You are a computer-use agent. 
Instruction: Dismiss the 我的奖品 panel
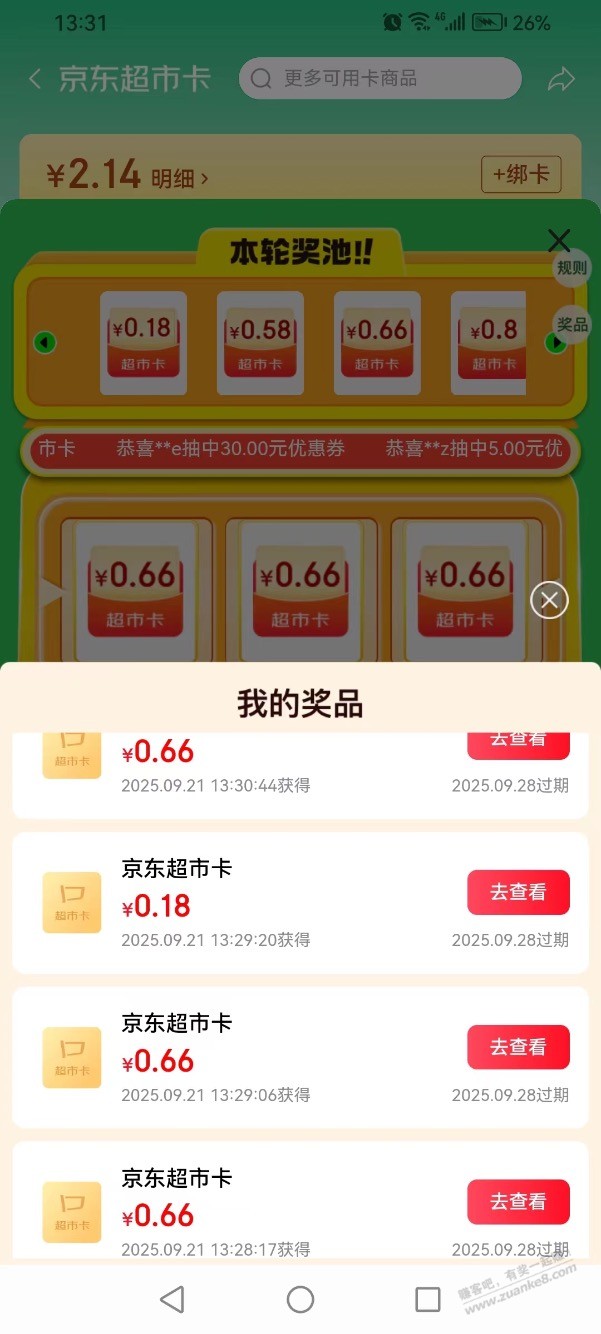click(x=549, y=600)
